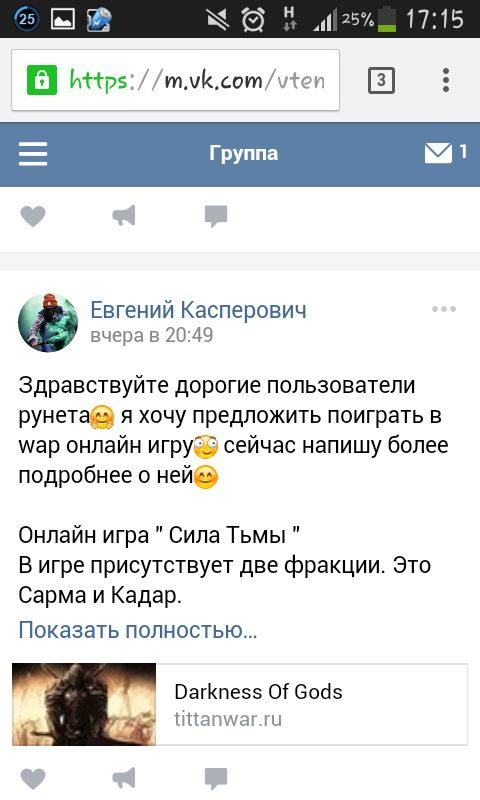Open the browser overflow menu

click(446, 80)
